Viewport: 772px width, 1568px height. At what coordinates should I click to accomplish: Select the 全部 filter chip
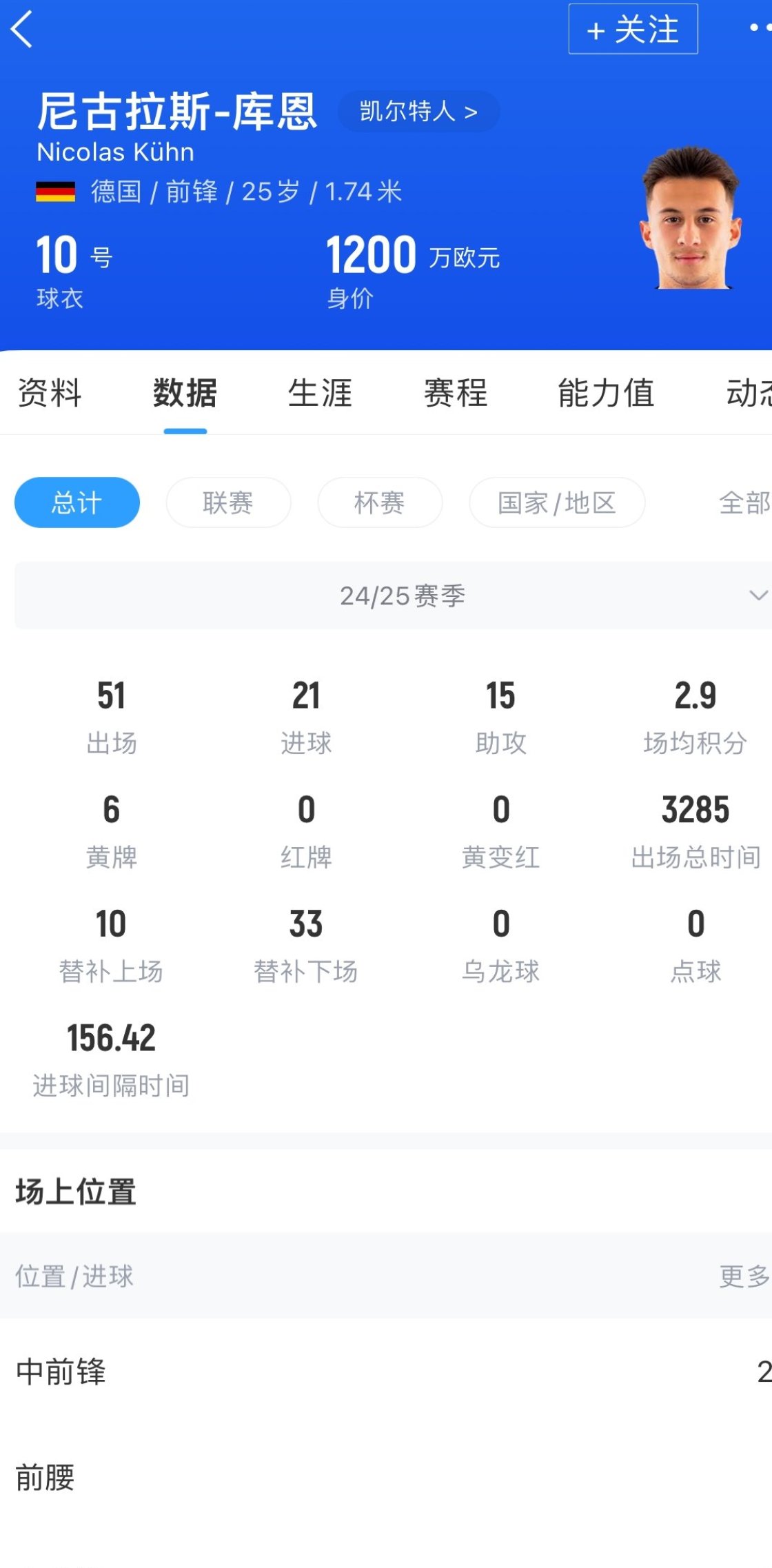tap(744, 502)
